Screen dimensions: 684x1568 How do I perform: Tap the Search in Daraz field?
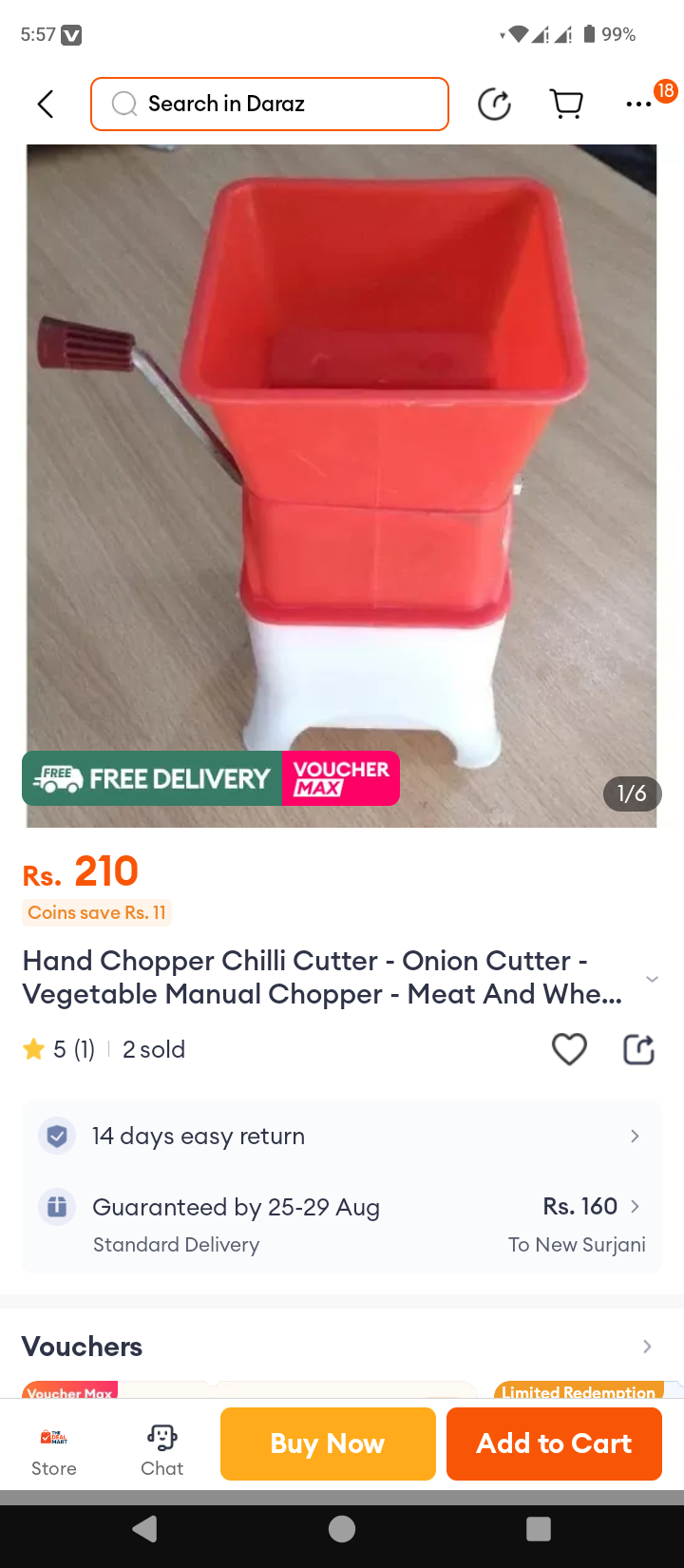pyautogui.click(x=270, y=104)
